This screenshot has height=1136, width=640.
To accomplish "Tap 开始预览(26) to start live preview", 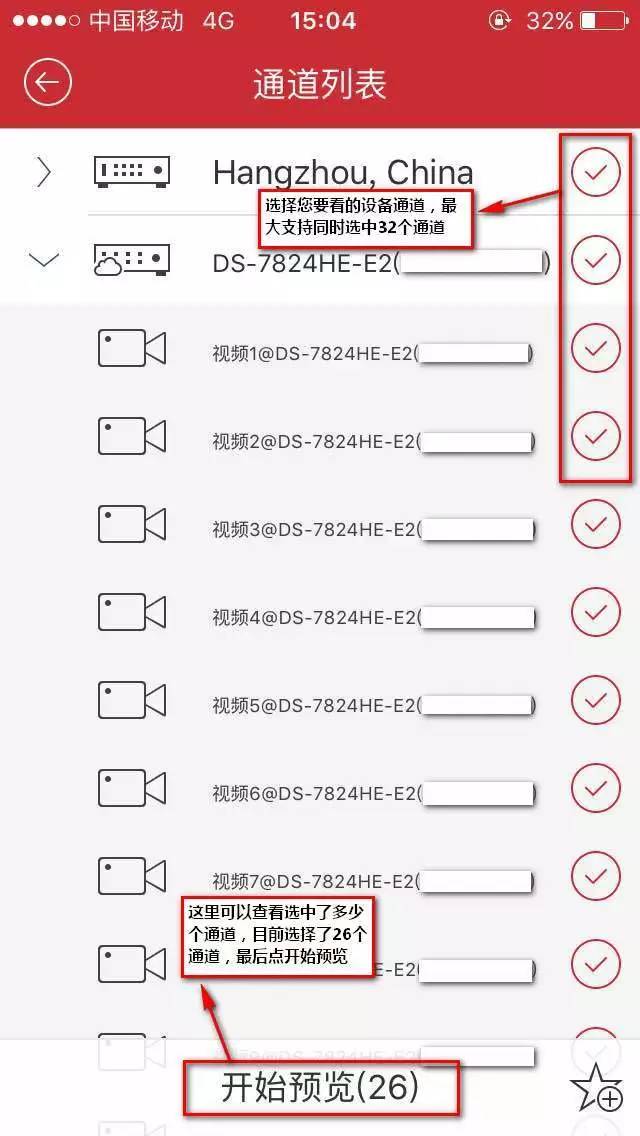I will [320, 1088].
